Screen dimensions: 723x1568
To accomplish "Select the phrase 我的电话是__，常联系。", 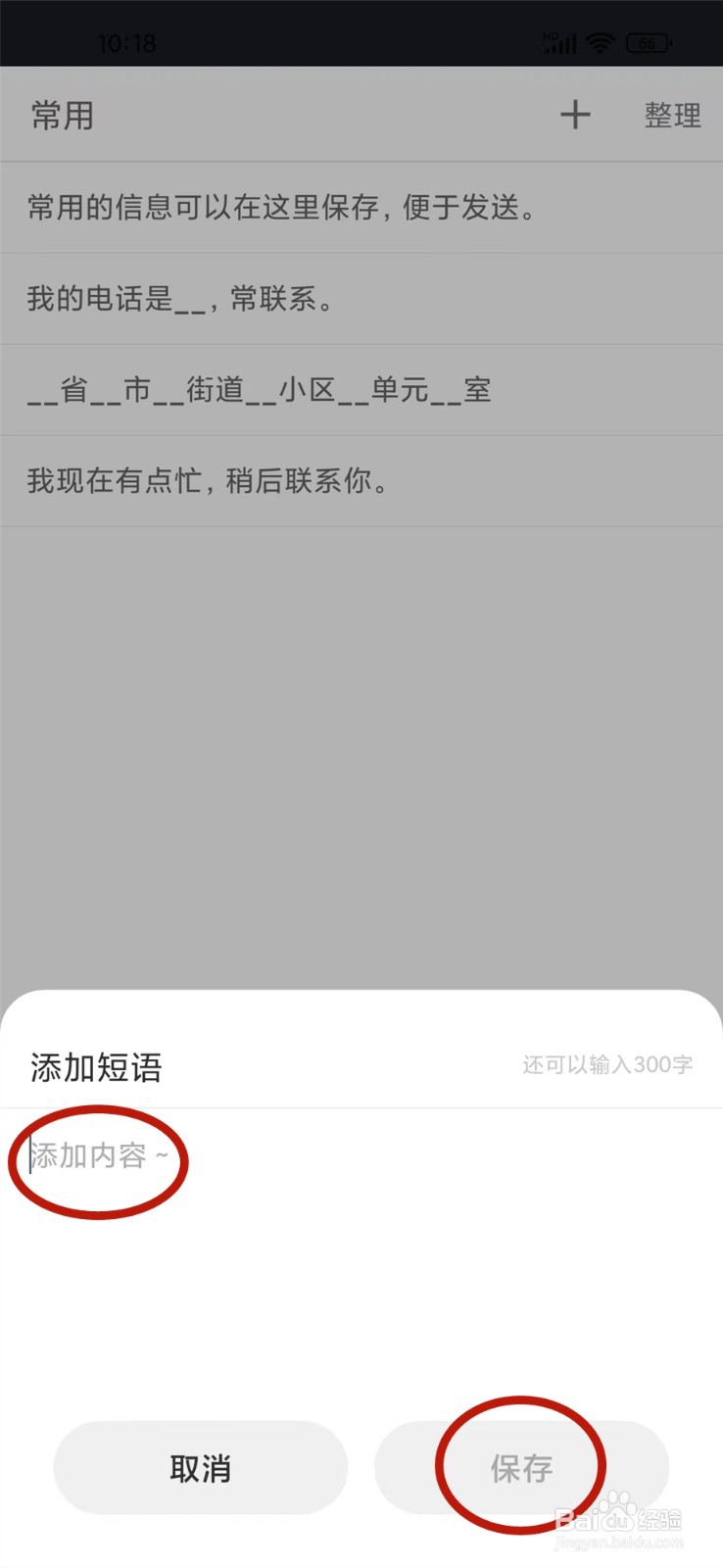I will [x=180, y=299].
